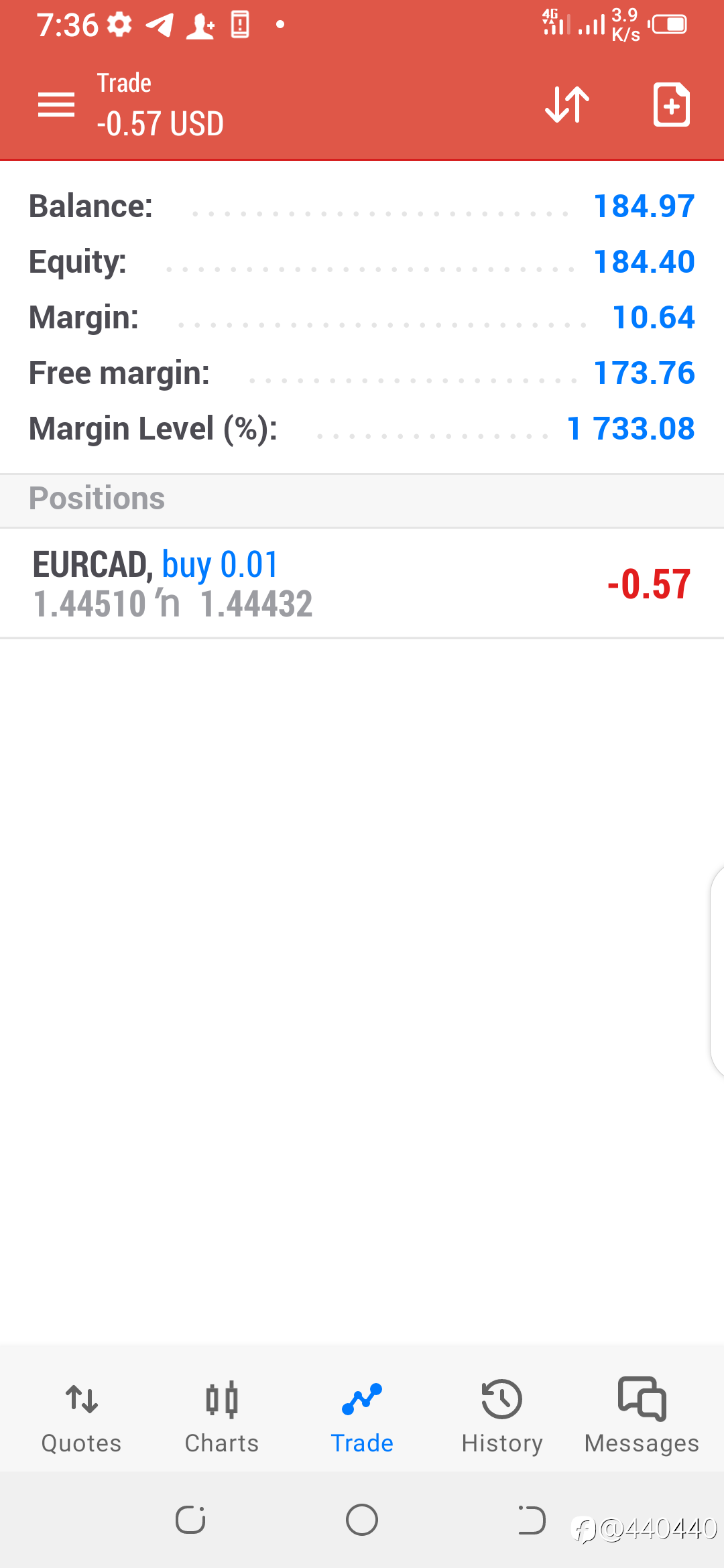
Task: Select the Trade tab
Action: click(362, 1417)
